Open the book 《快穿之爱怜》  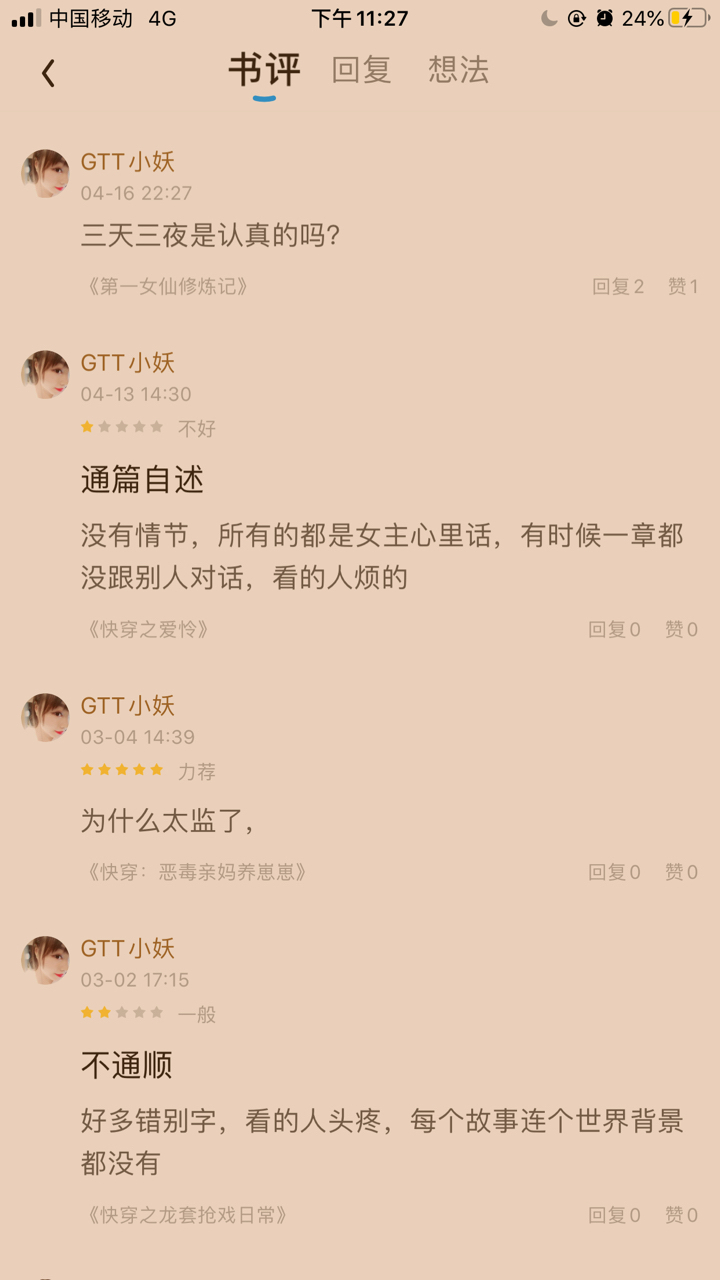(148, 630)
